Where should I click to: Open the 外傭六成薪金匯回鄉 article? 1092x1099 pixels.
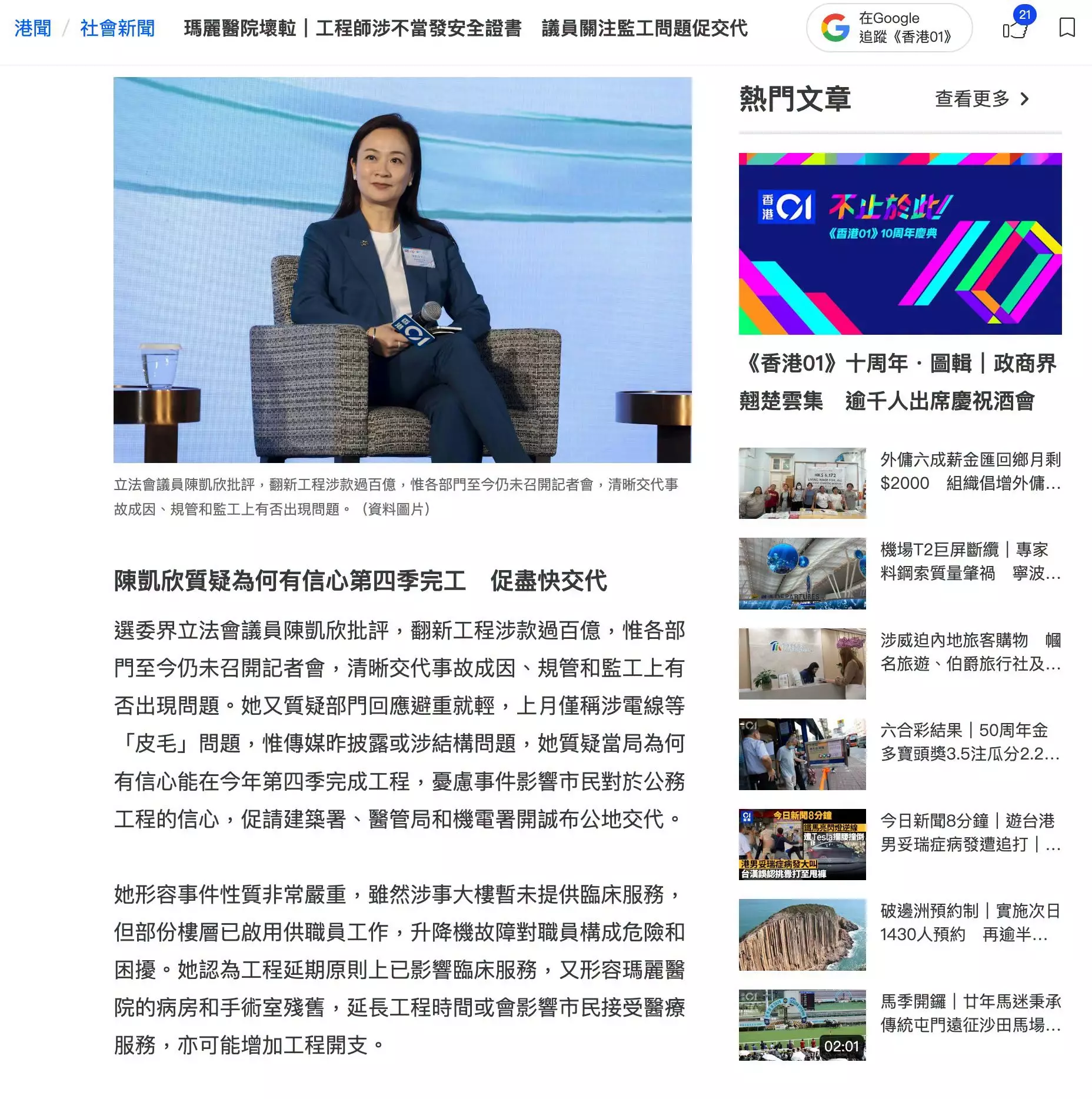point(971,471)
